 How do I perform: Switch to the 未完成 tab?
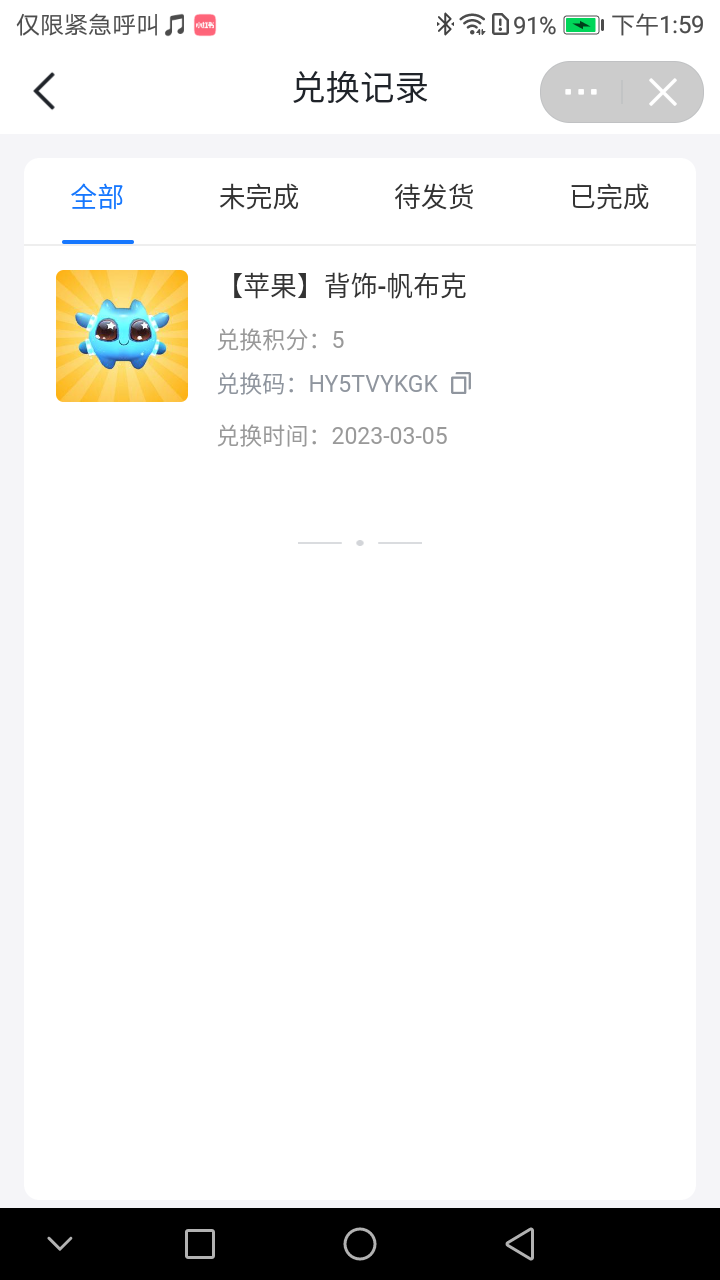(x=259, y=197)
